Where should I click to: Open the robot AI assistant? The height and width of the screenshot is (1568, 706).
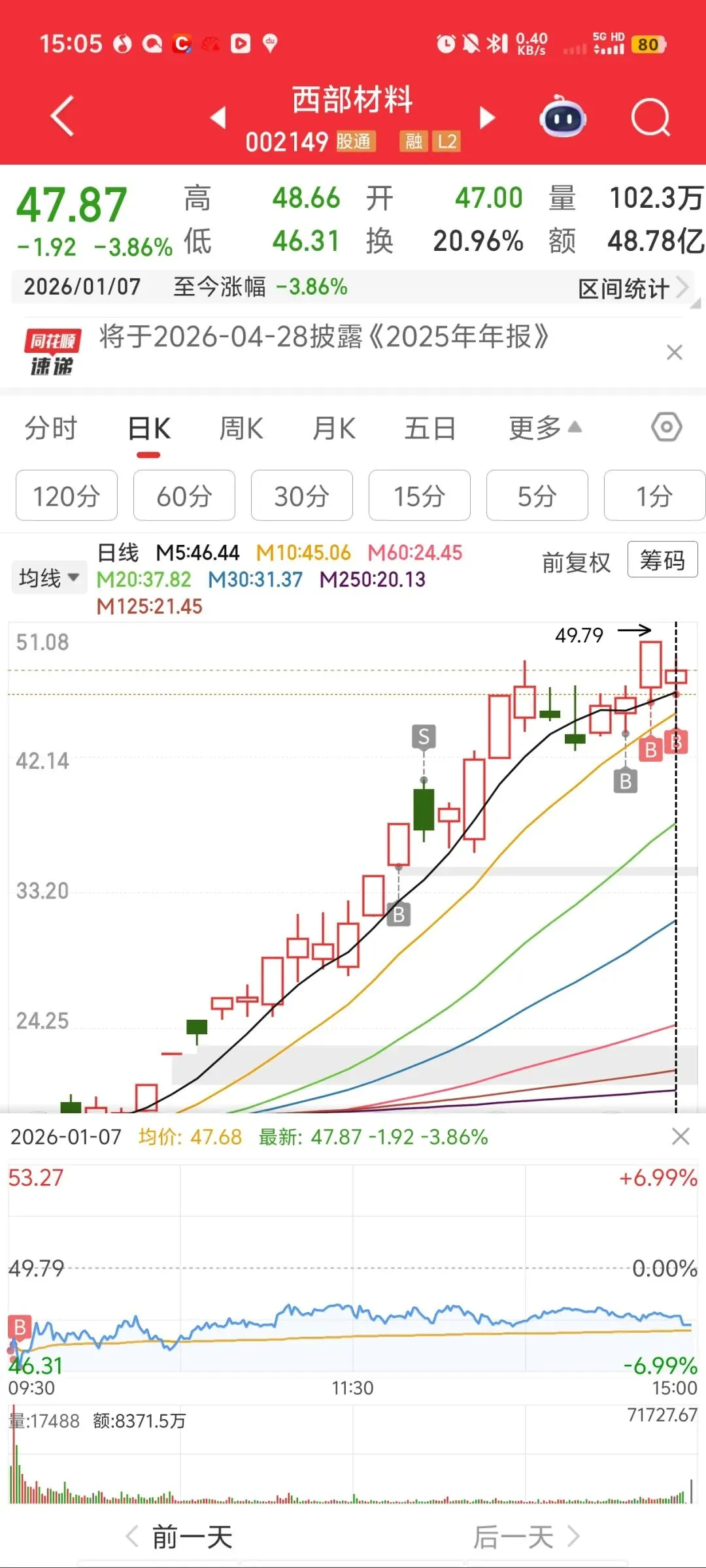(x=562, y=118)
